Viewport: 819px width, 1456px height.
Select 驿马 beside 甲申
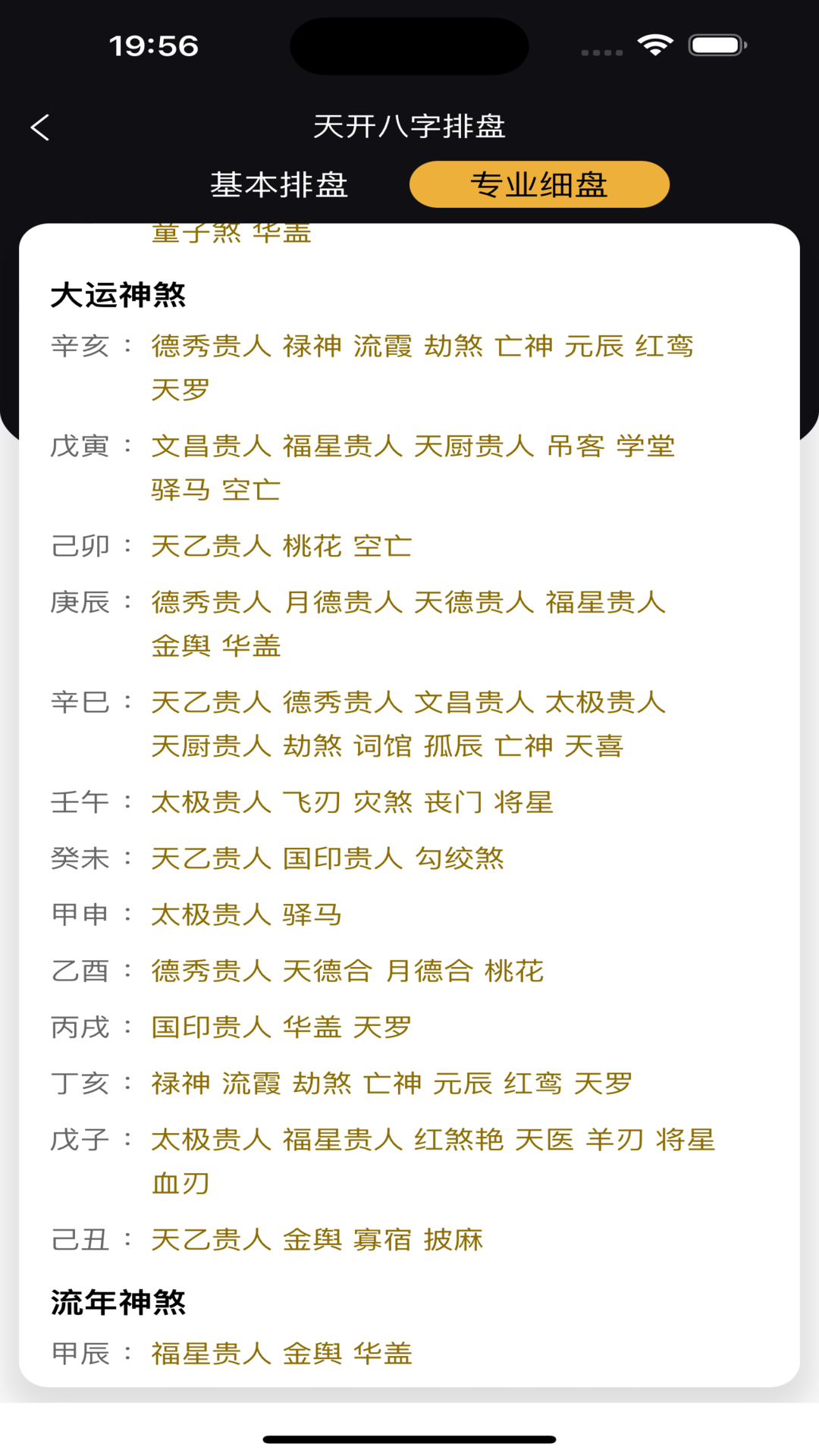[x=312, y=914]
